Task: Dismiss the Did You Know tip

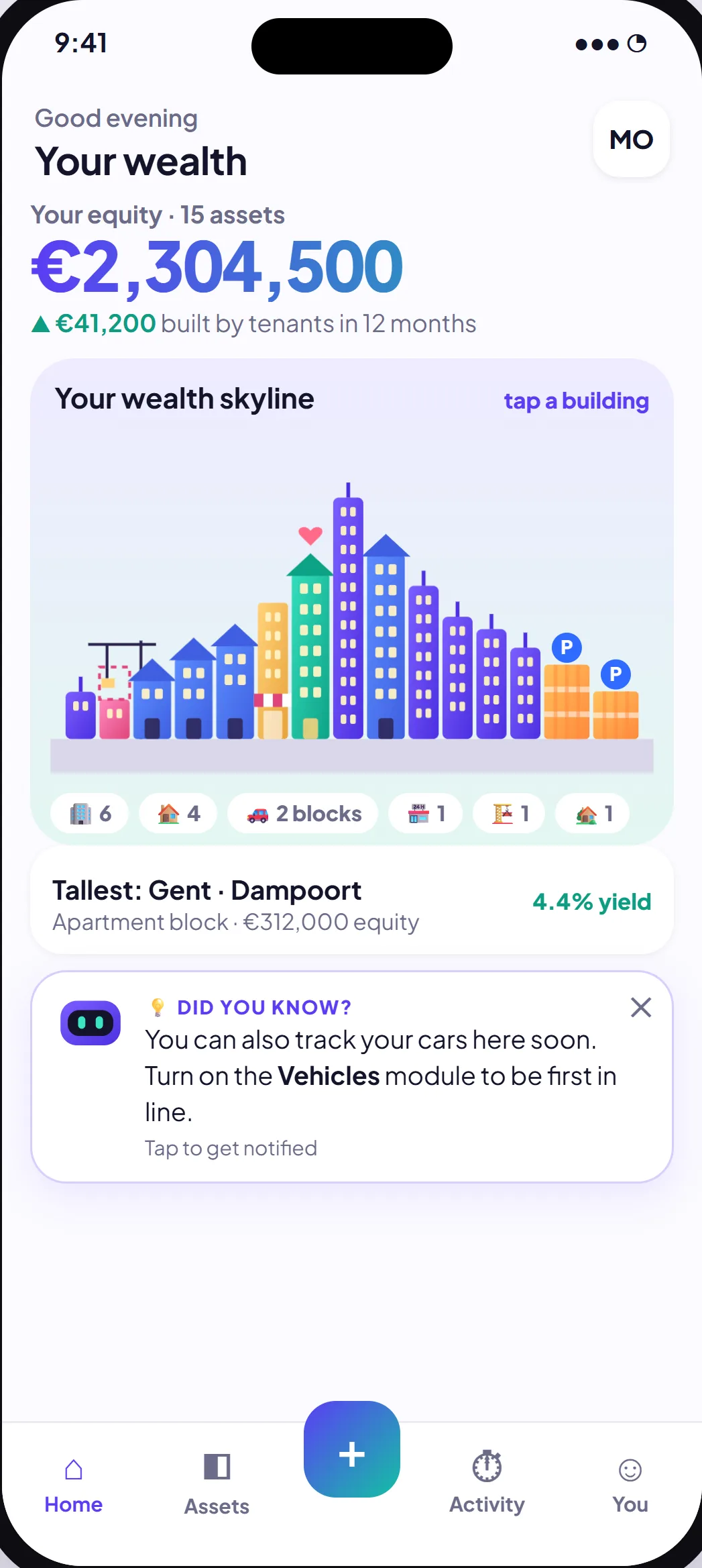Action: pos(641,1007)
